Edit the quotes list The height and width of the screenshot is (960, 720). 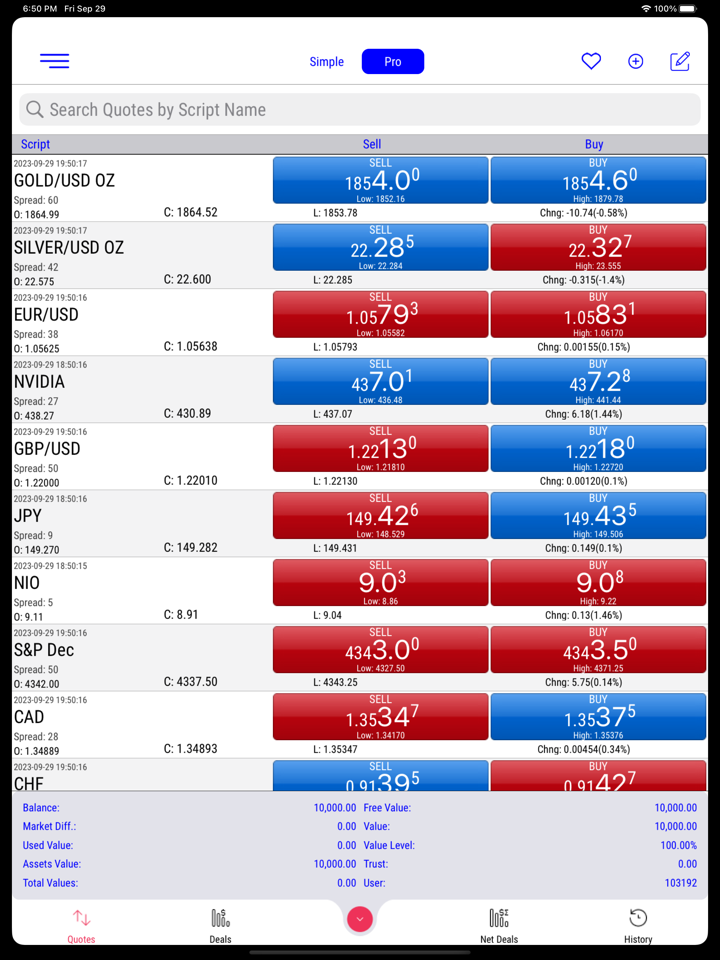coord(680,62)
